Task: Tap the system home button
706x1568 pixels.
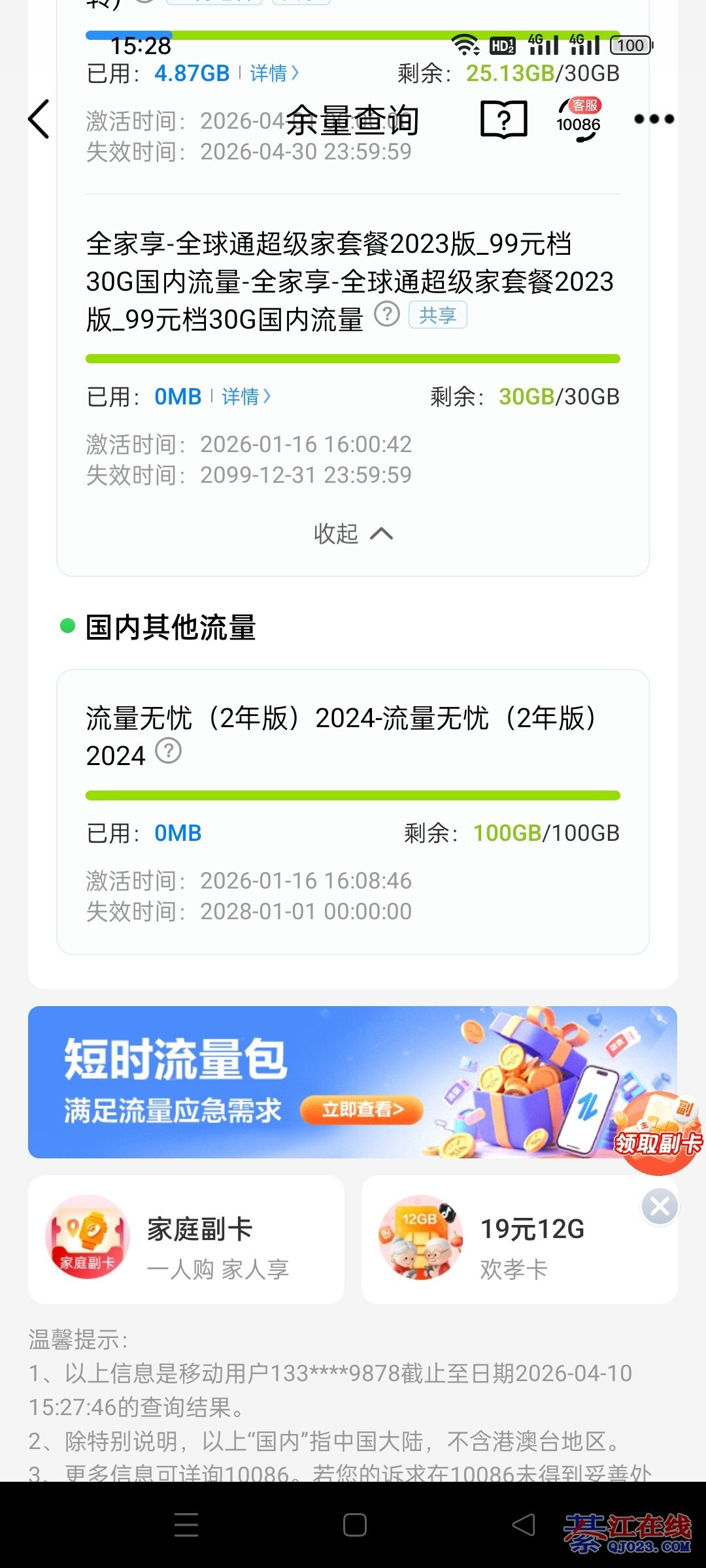Action: (354, 1525)
